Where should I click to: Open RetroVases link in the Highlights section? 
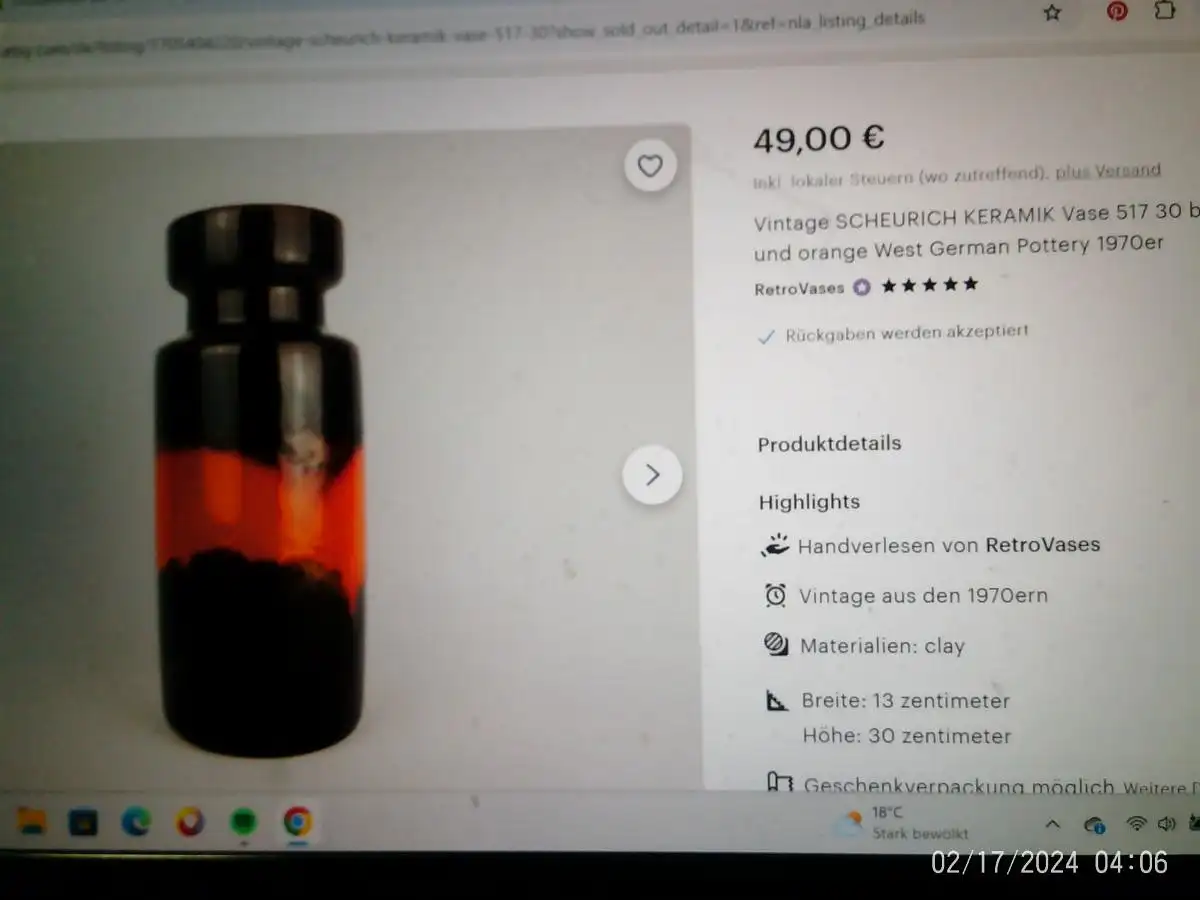pyautogui.click(x=1042, y=545)
